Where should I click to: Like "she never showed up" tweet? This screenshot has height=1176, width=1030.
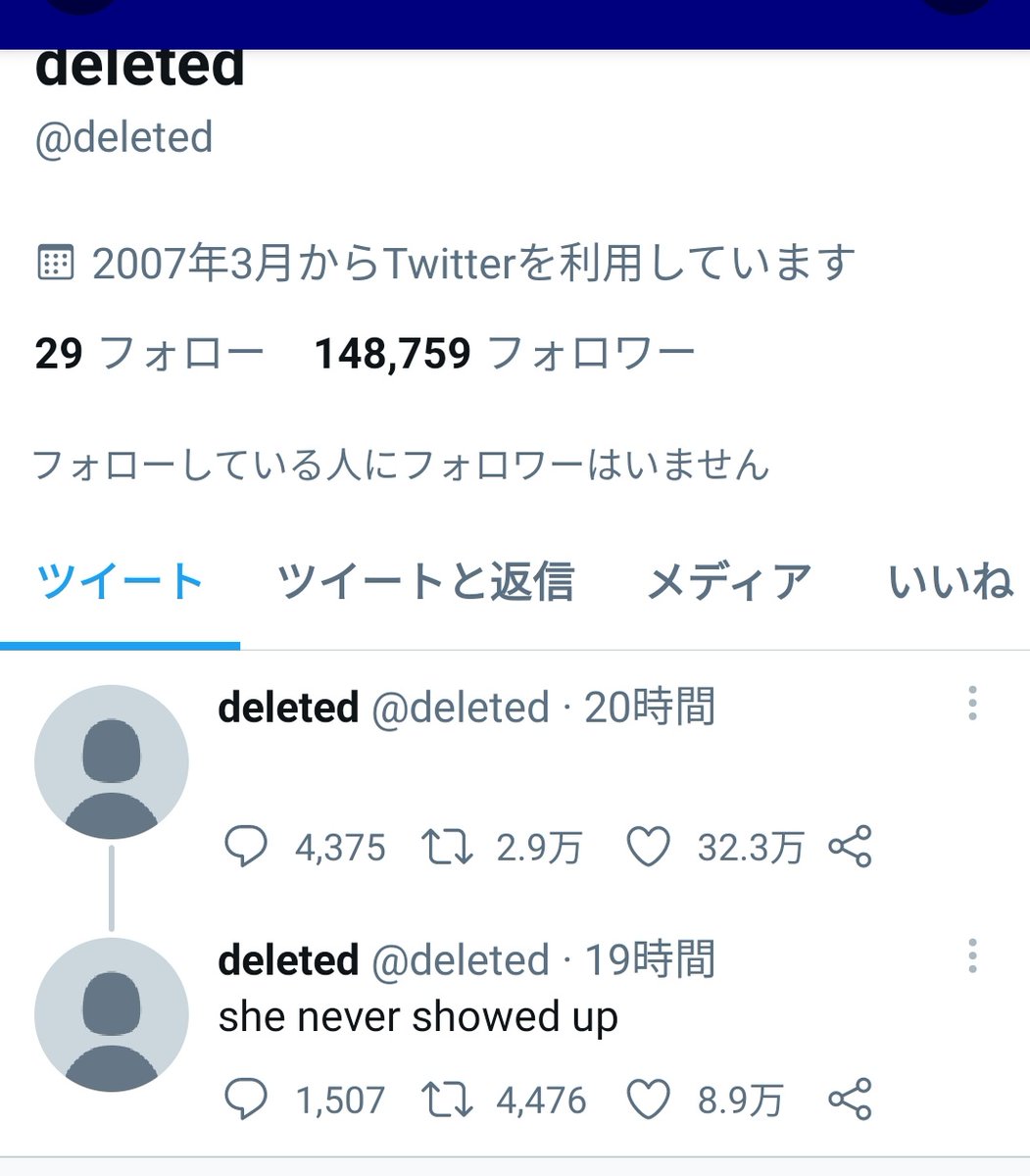click(x=648, y=1100)
